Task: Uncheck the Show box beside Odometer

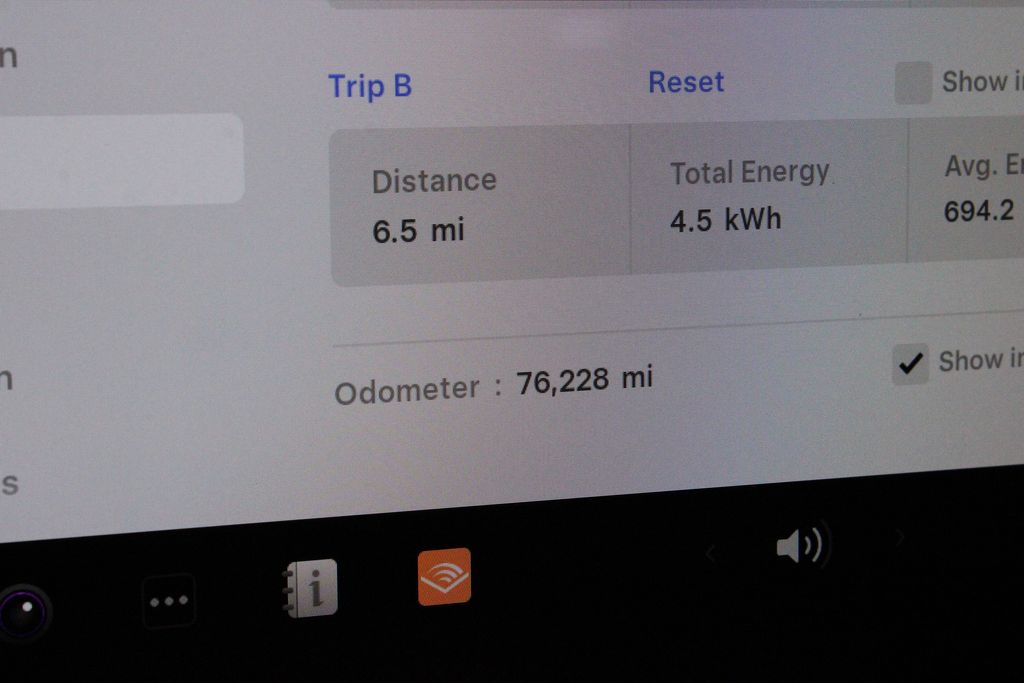Action: point(910,364)
